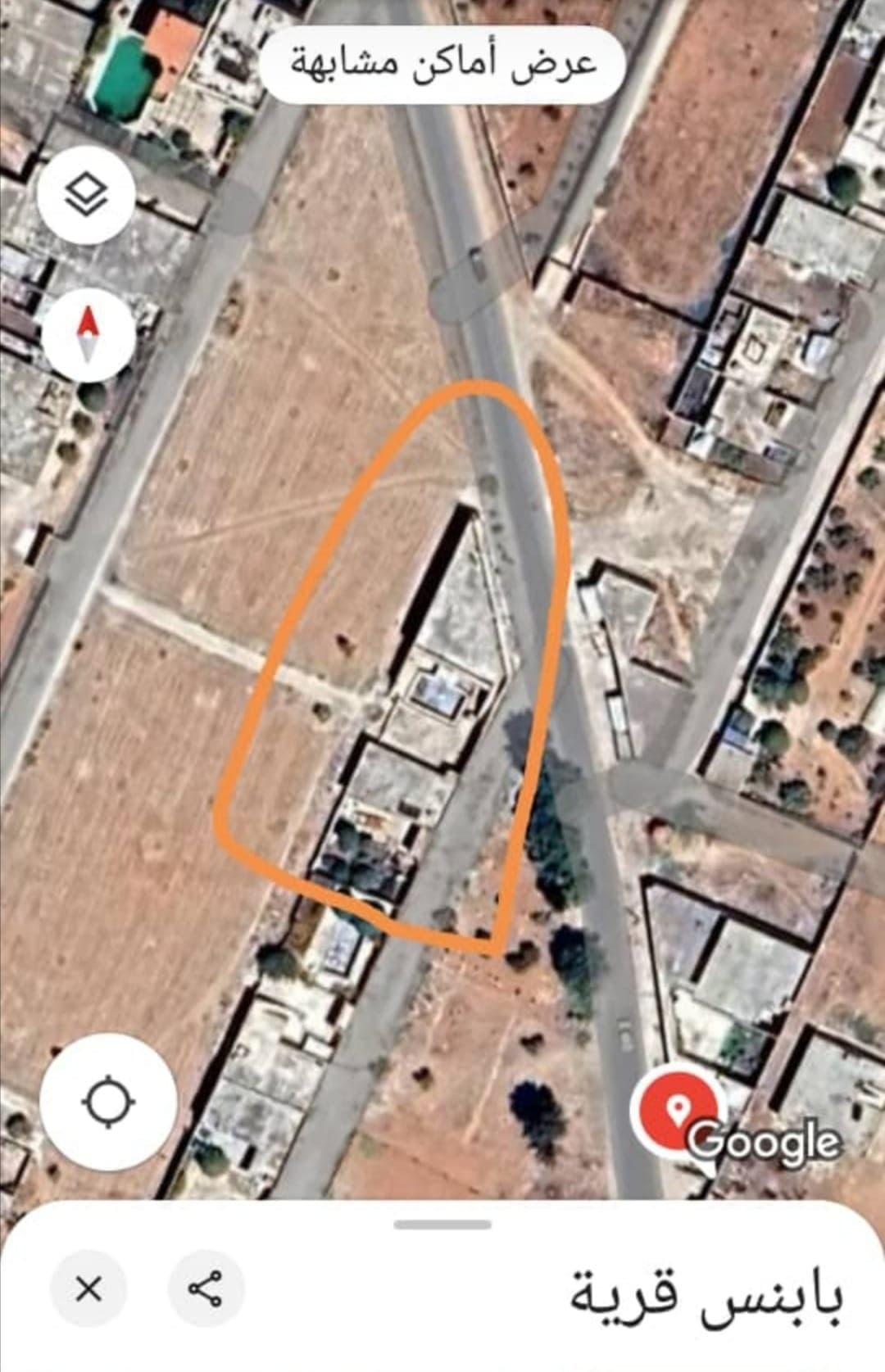This screenshot has width=885, height=1372.
Task: Open the map layers selector
Action: (86, 197)
